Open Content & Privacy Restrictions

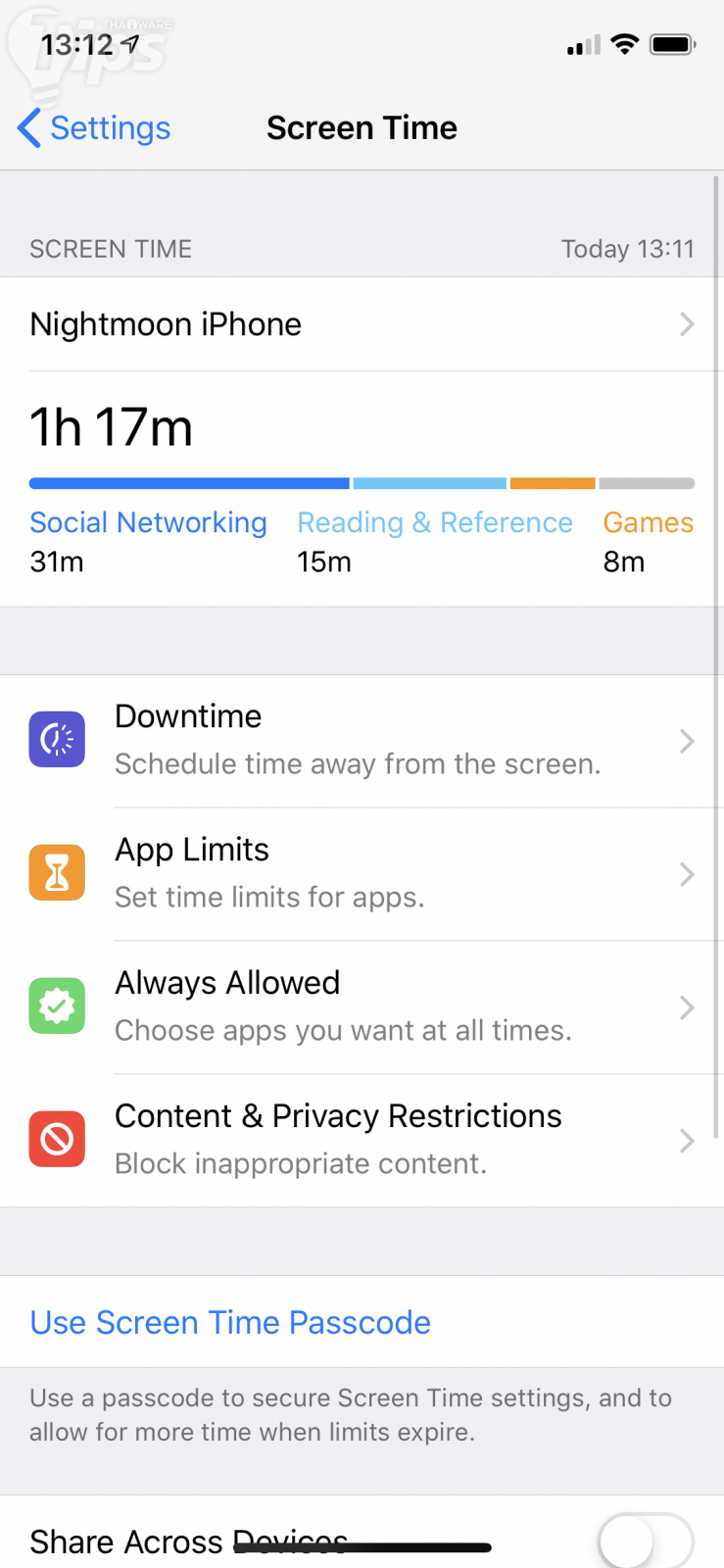click(x=362, y=1140)
